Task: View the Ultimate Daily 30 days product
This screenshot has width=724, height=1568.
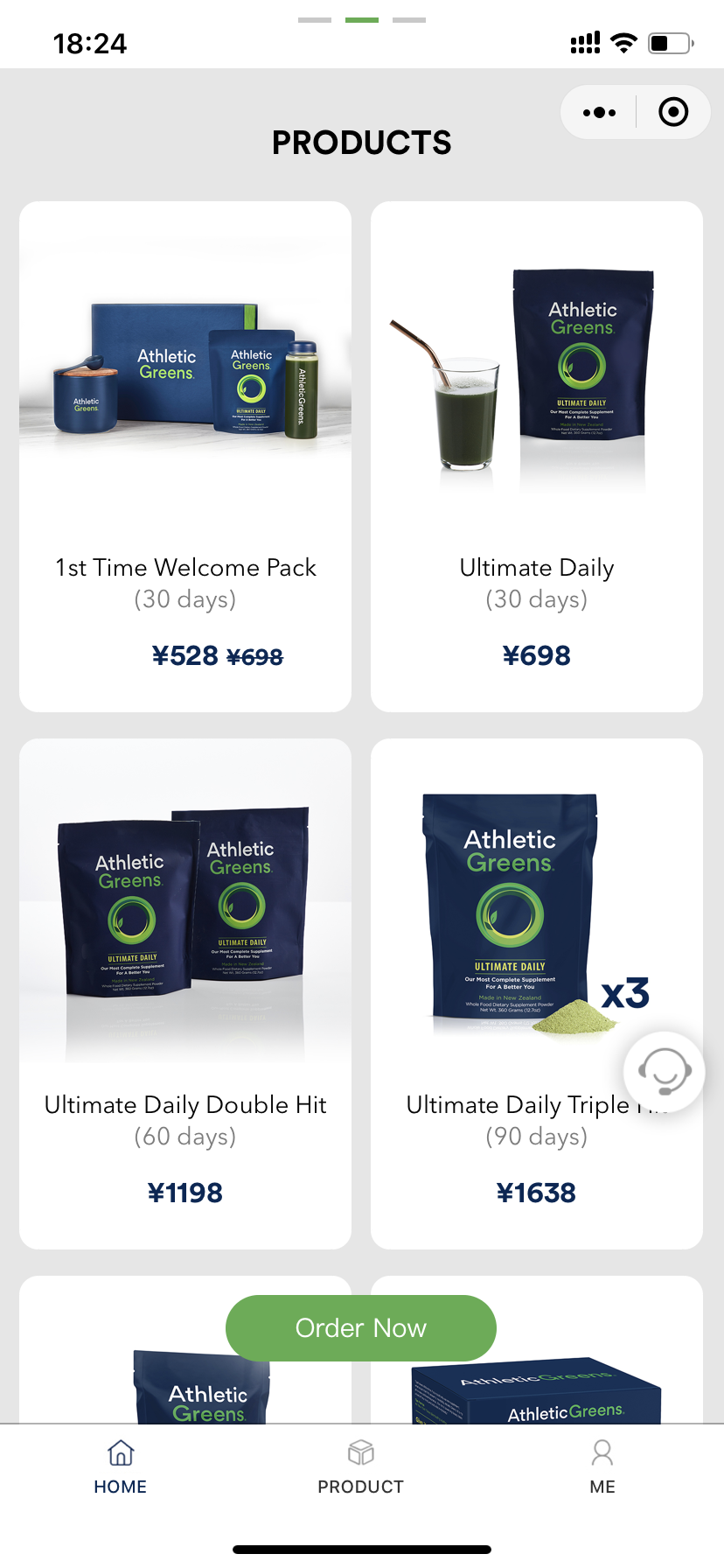Action: pyautogui.click(x=537, y=457)
